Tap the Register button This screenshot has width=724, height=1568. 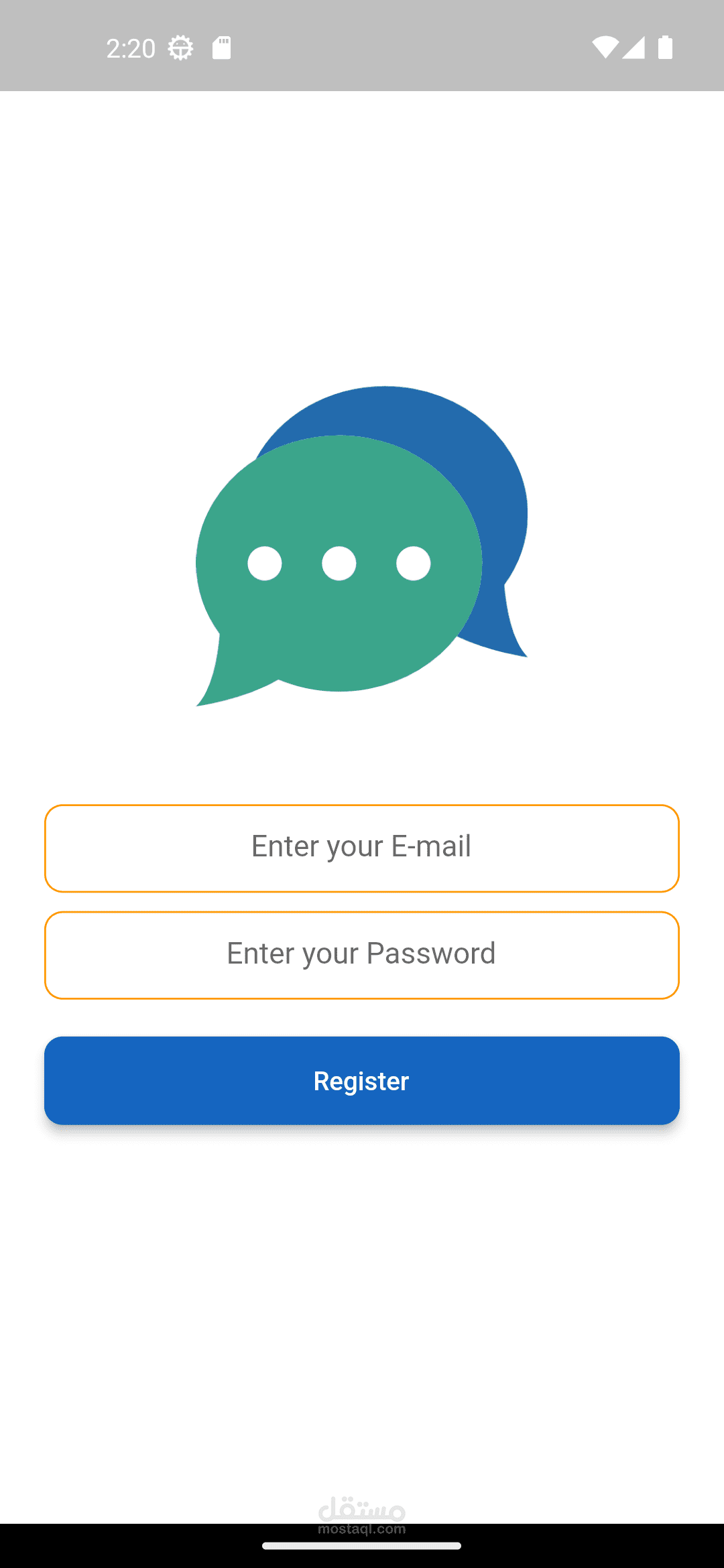(362, 1080)
